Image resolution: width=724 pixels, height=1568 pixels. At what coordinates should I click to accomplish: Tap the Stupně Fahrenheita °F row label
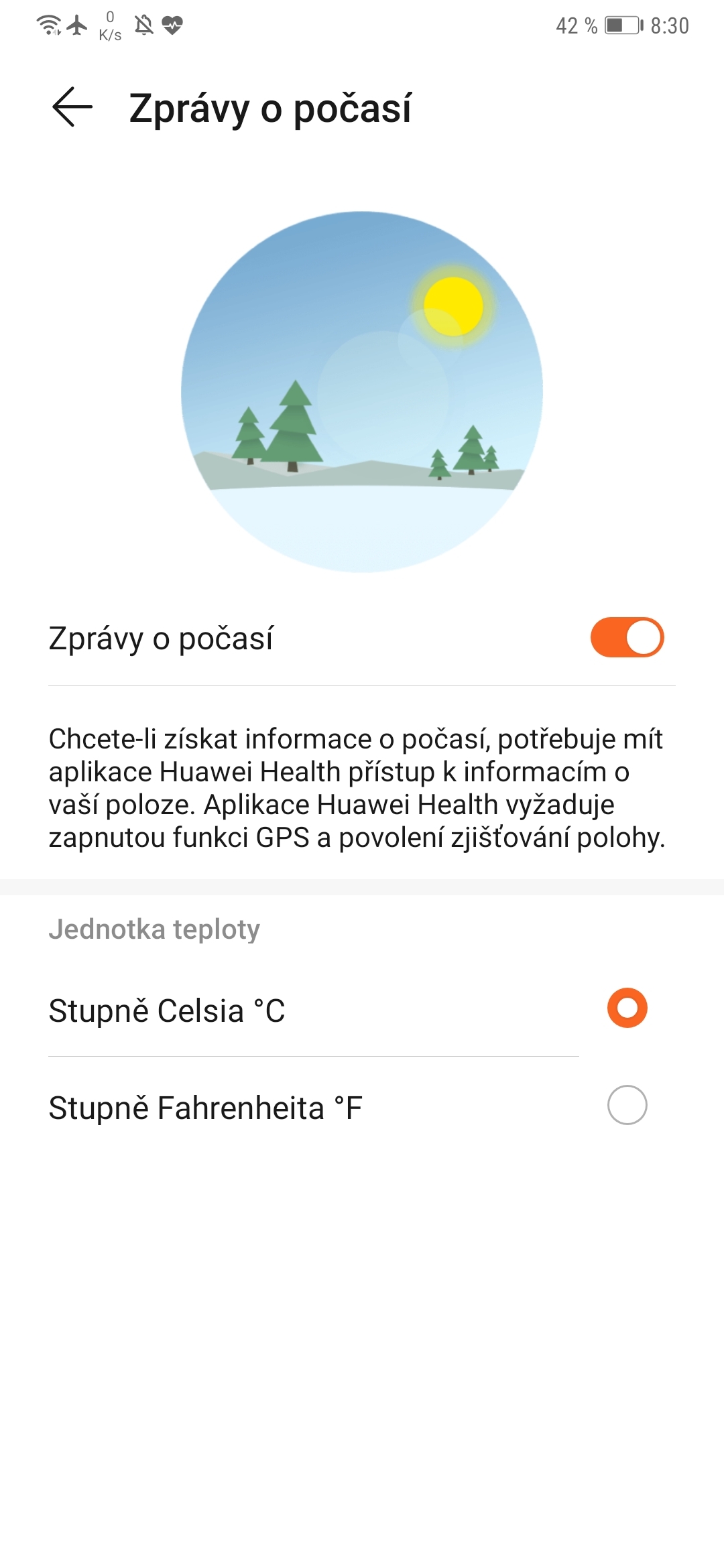pyautogui.click(x=204, y=1104)
